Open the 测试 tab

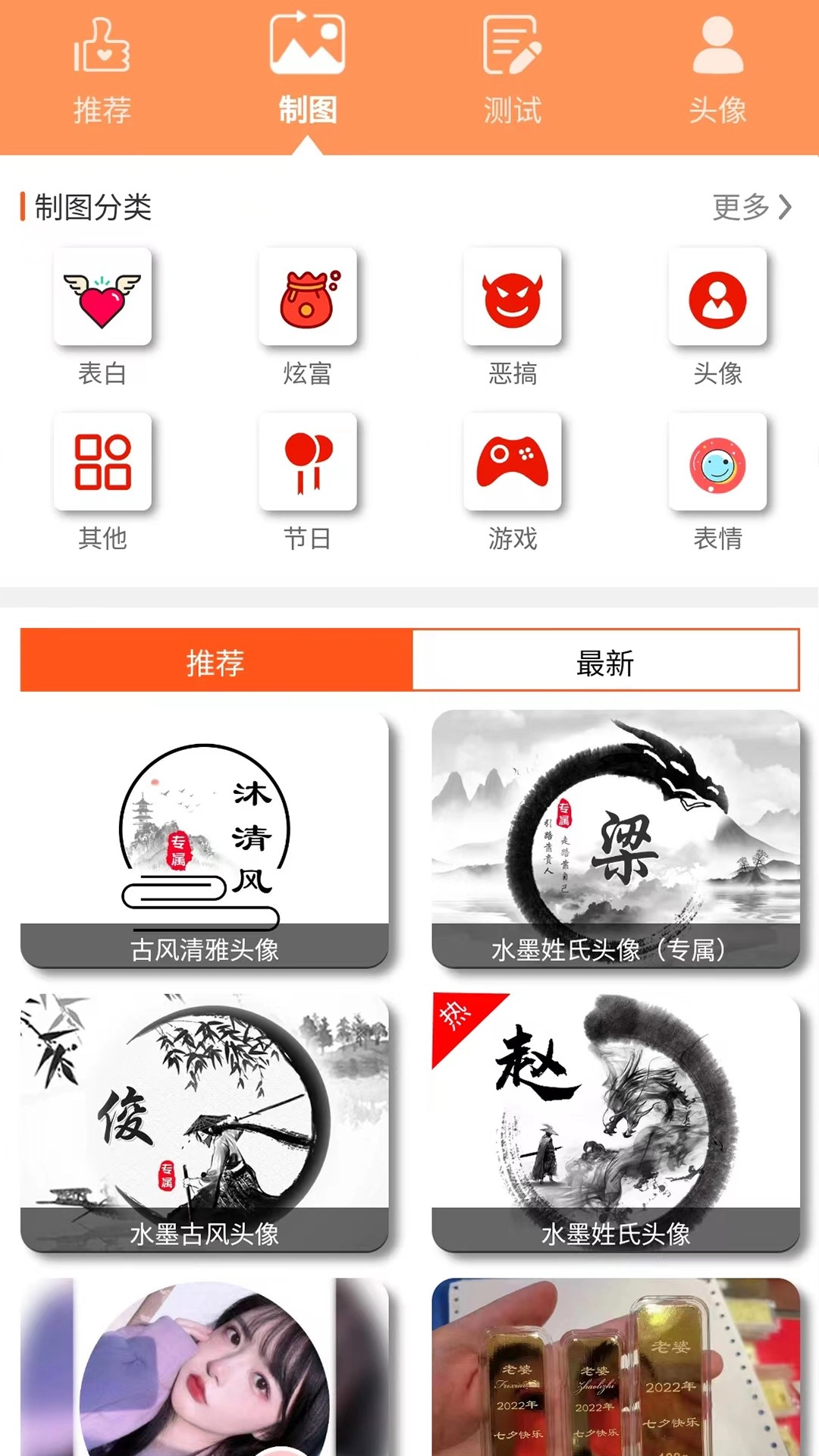pos(513,74)
